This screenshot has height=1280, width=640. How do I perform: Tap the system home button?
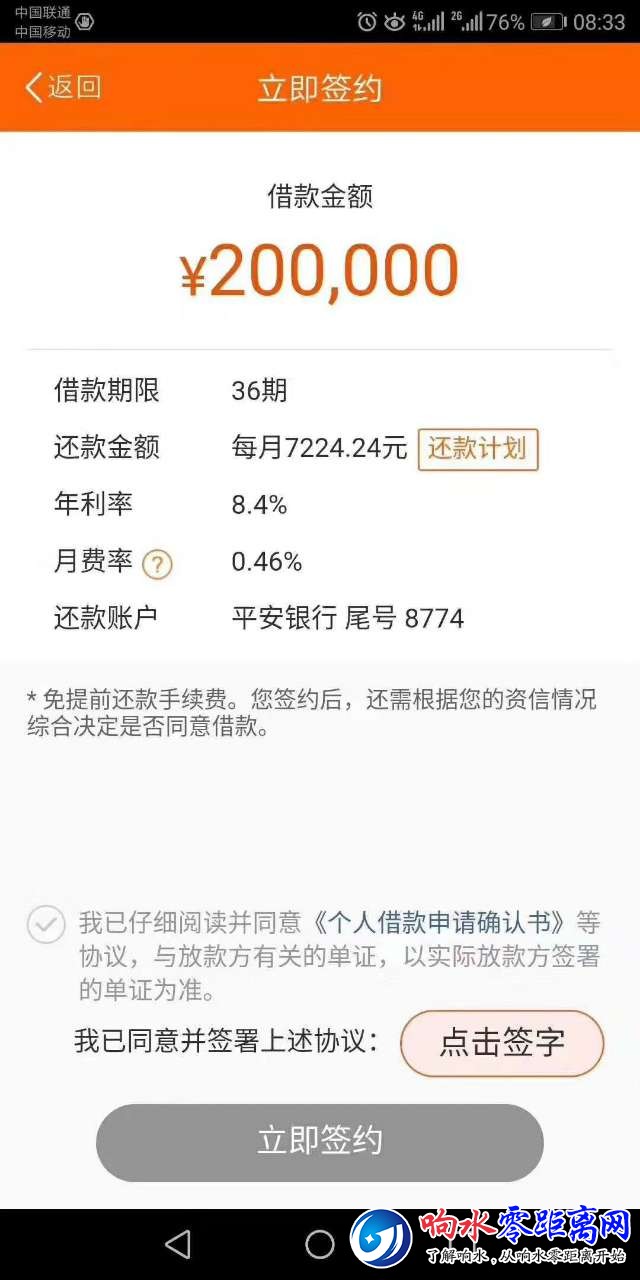(320, 1244)
